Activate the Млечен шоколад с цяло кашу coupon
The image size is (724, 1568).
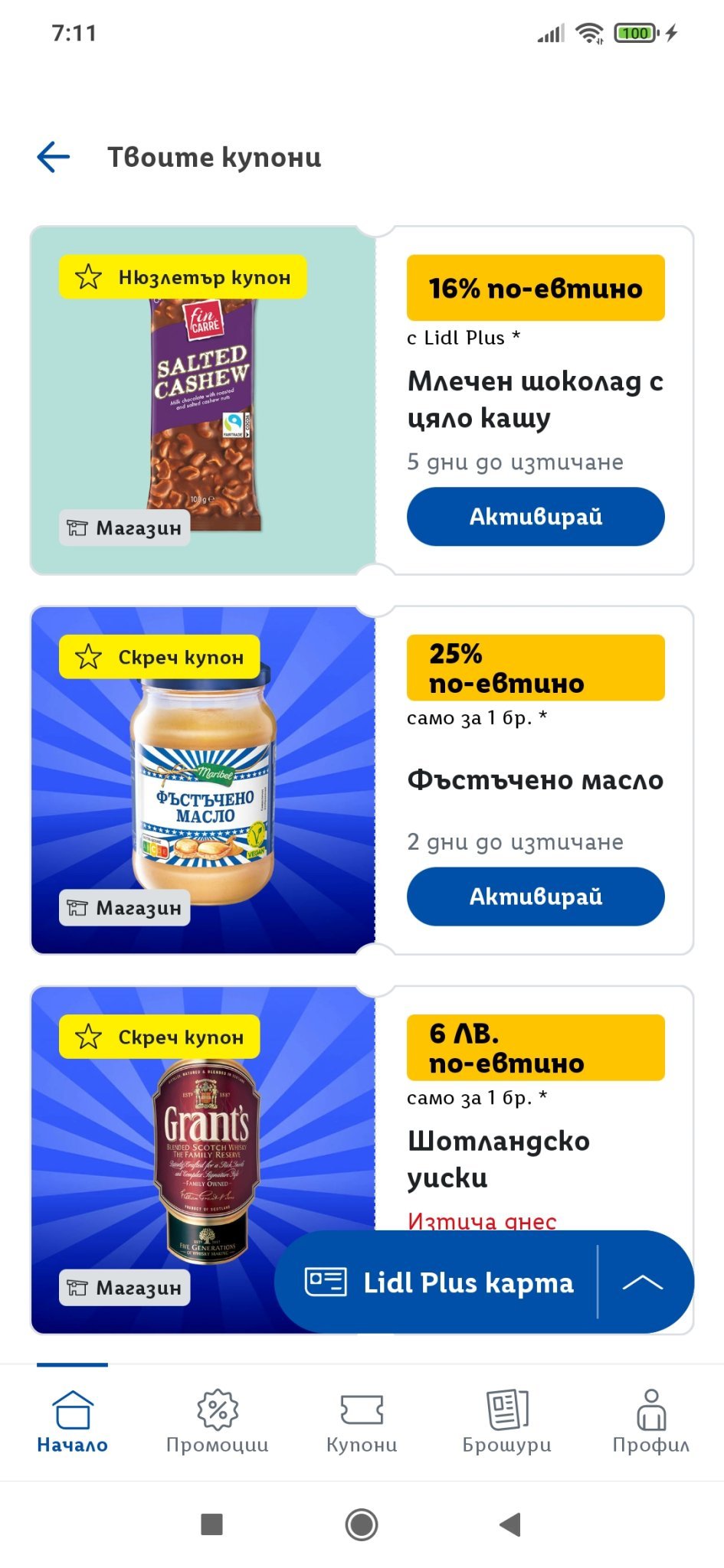[535, 517]
